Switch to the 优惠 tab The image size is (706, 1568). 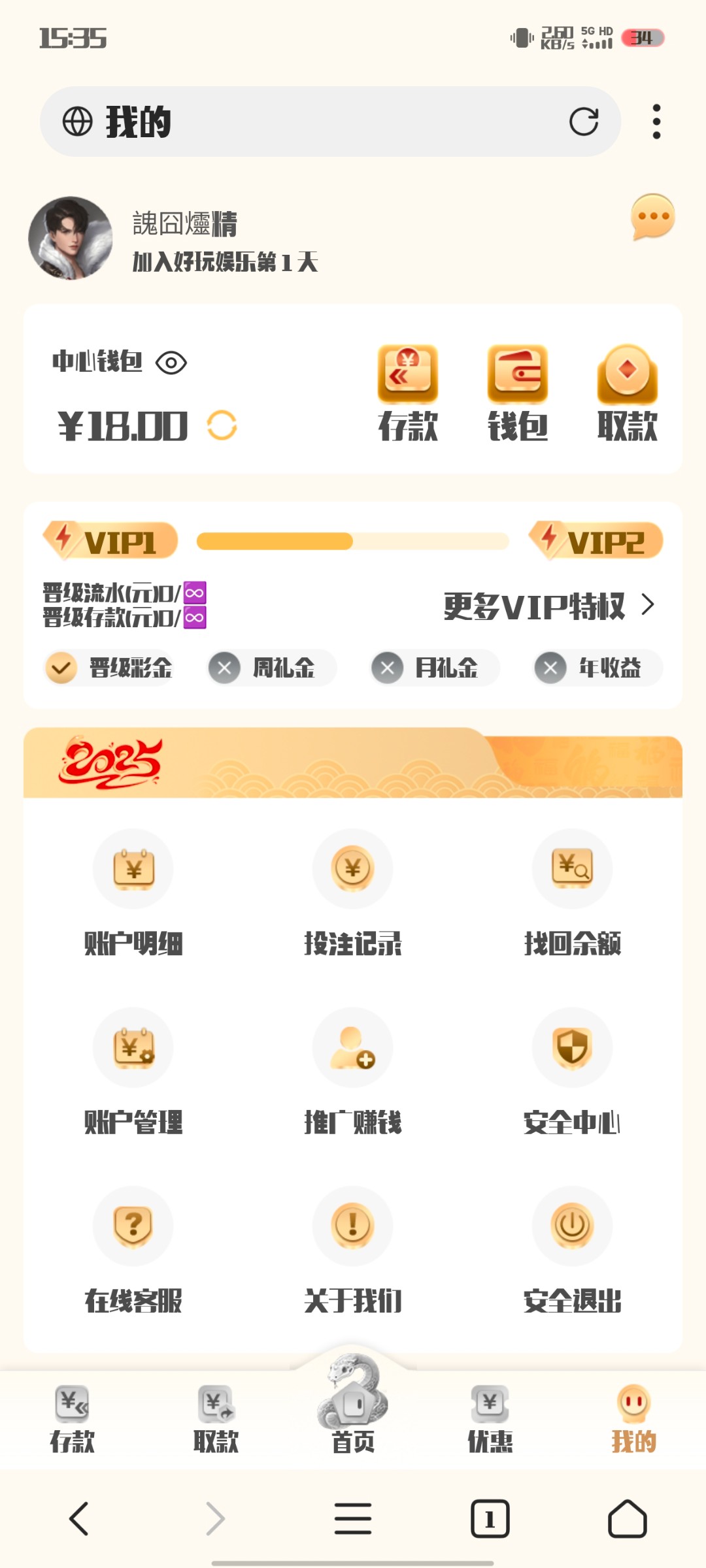(x=490, y=1418)
